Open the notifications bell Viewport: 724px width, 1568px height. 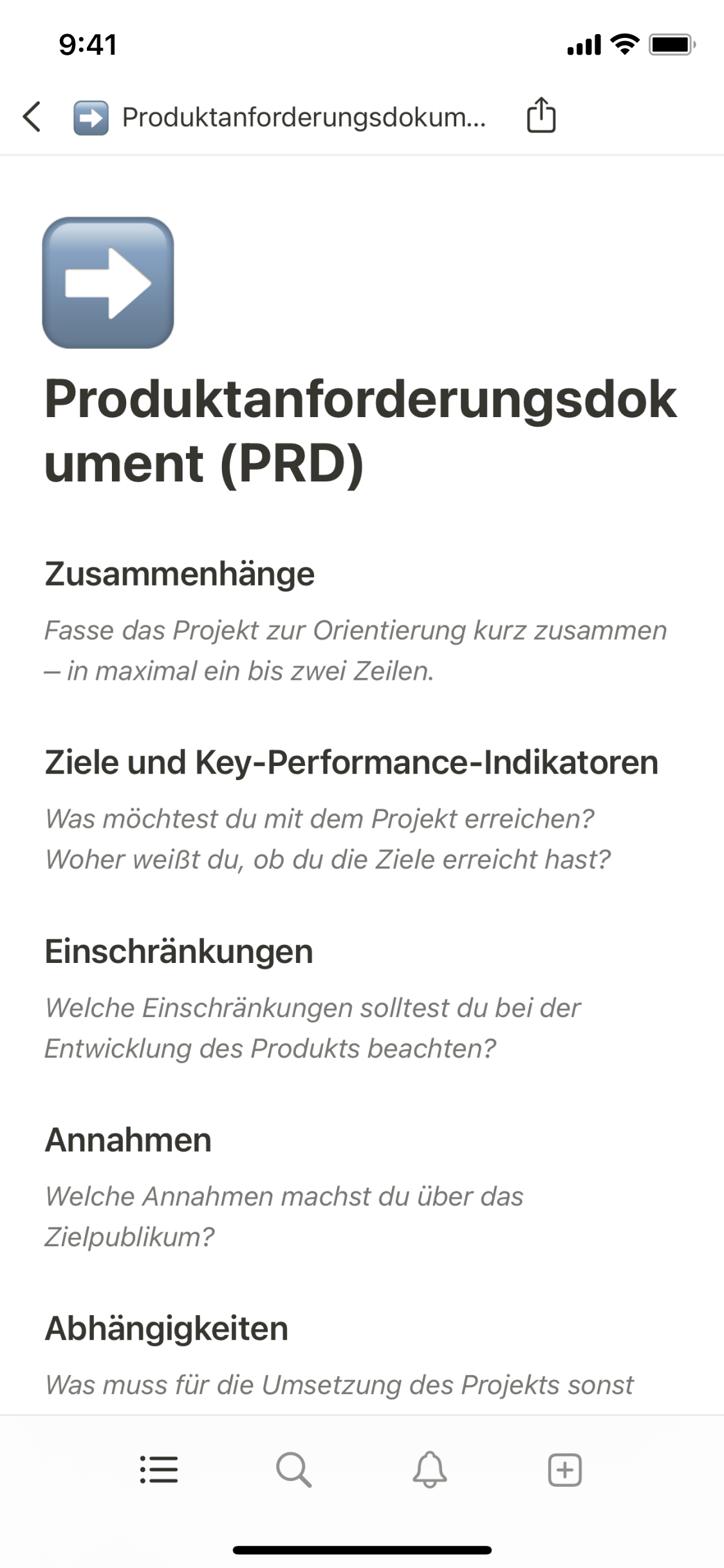point(429,1470)
